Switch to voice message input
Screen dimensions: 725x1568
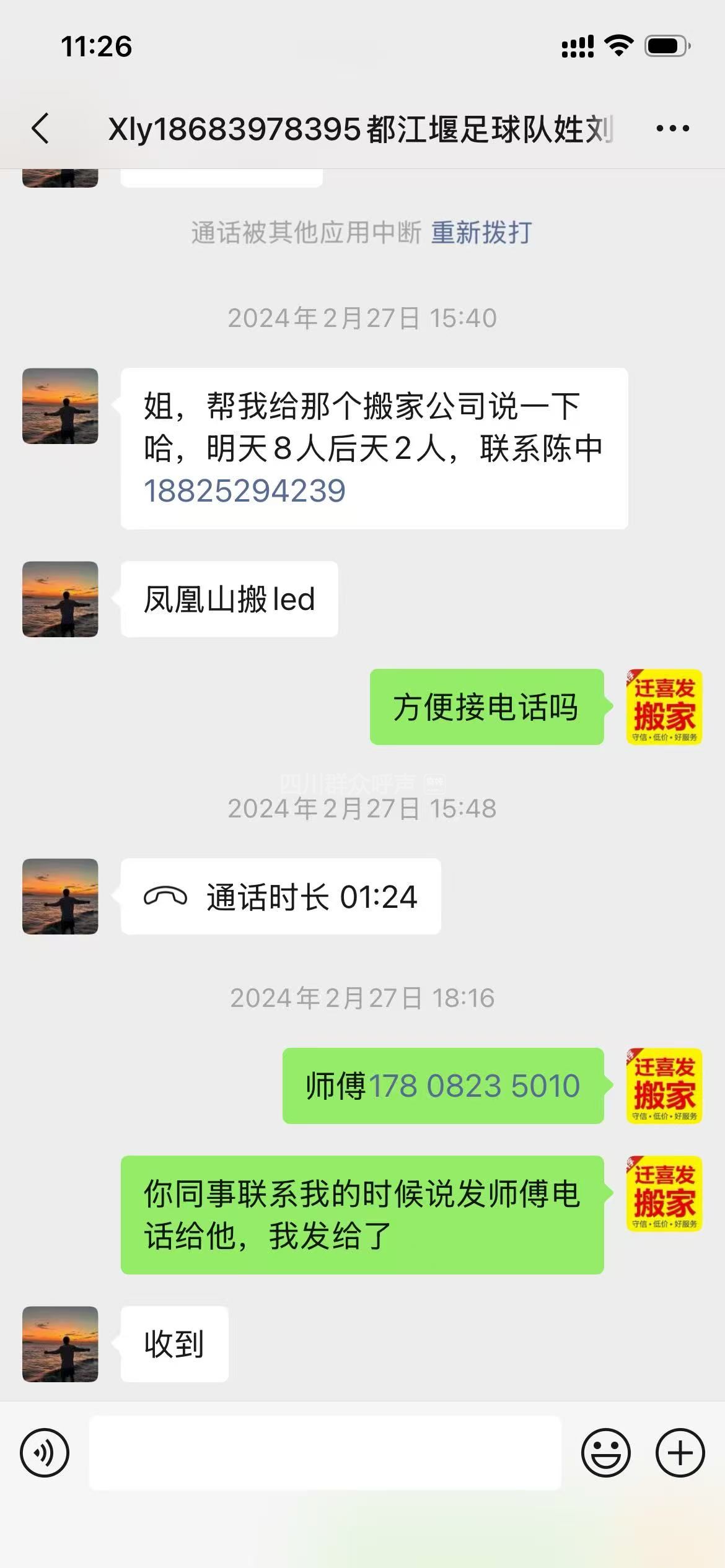(x=45, y=1453)
